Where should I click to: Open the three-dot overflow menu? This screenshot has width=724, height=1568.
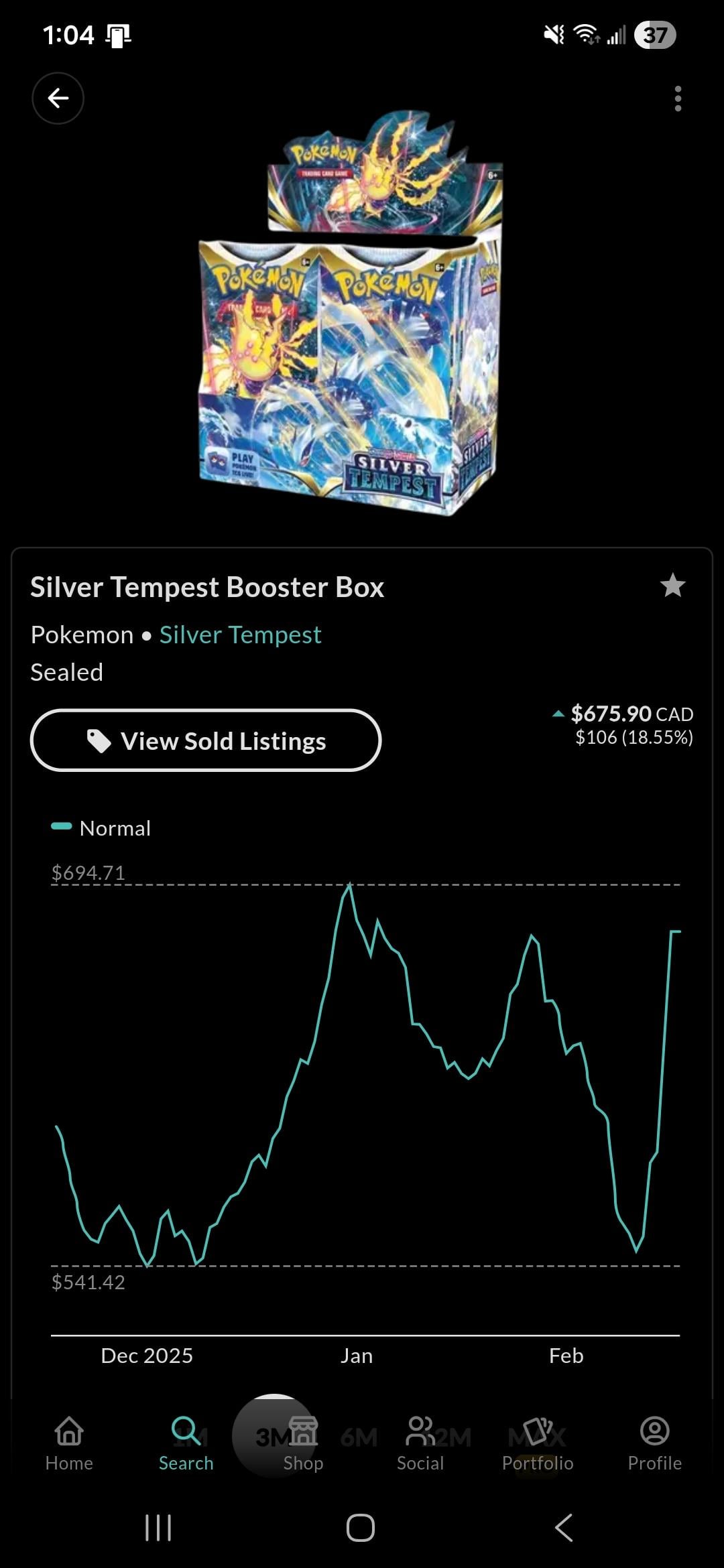pos(678,99)
